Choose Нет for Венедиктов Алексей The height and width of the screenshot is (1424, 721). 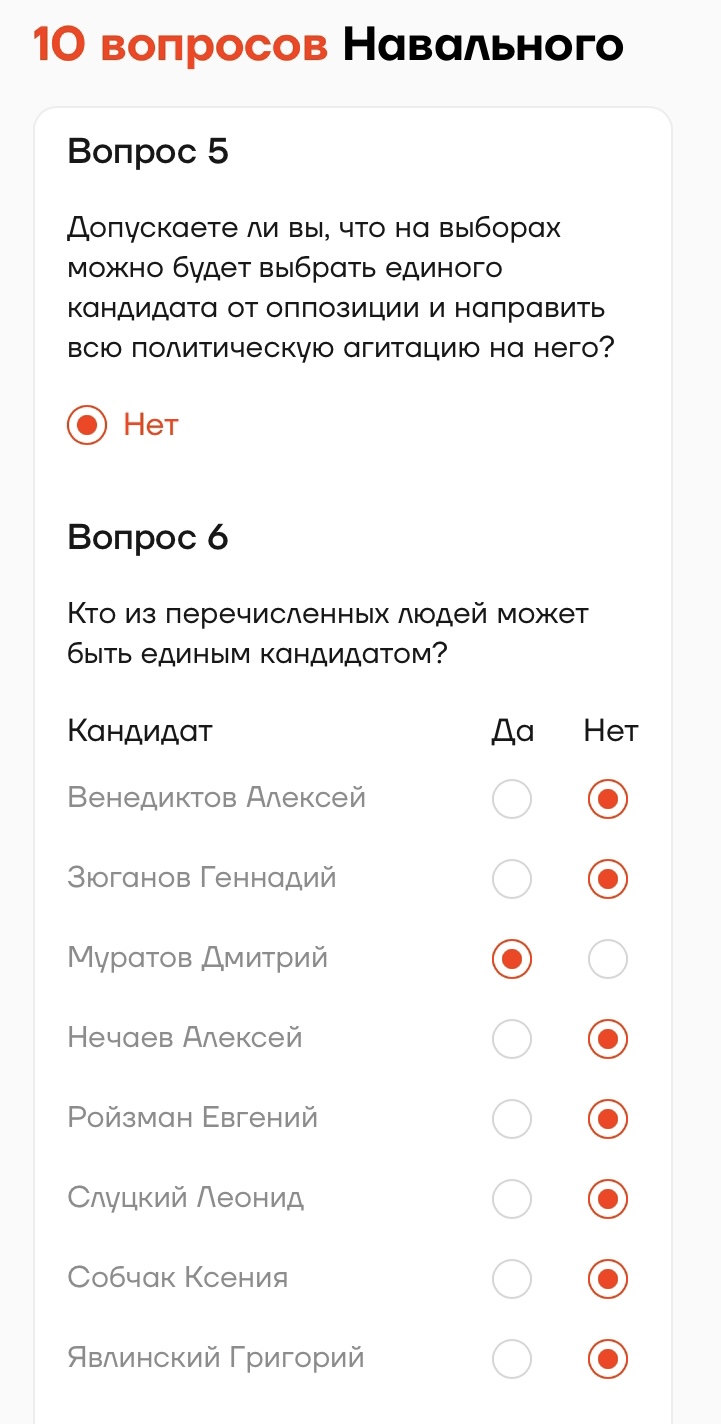pyautogui.click(x=608, y=799)
